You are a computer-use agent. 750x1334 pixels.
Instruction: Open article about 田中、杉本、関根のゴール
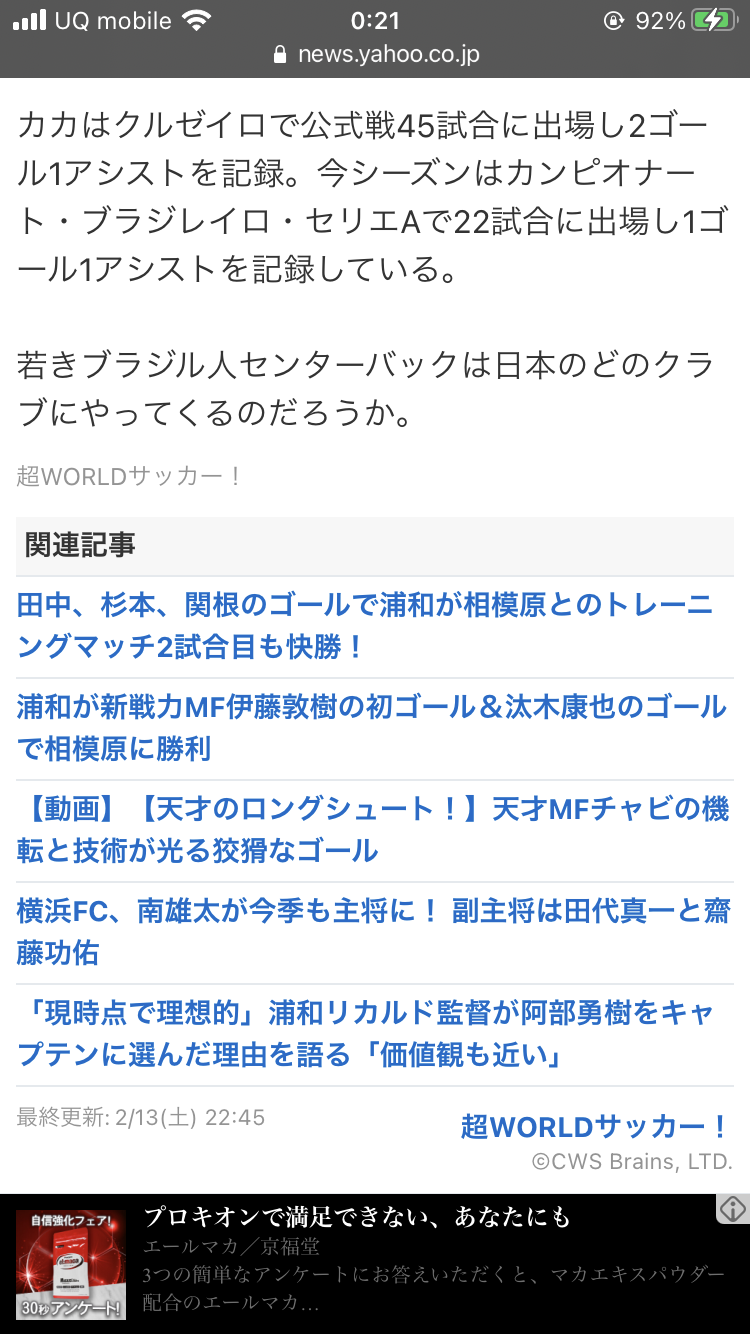[x=365, y=626]
